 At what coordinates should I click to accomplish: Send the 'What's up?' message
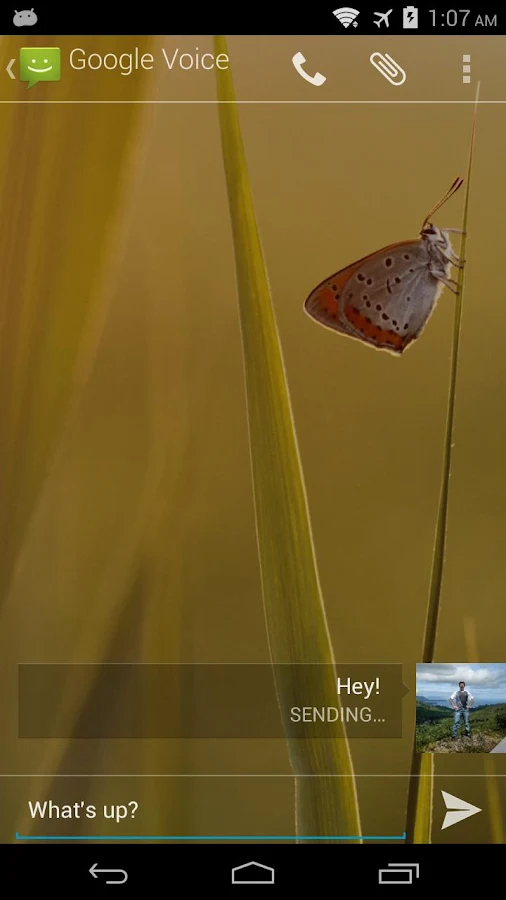point(460,810)
